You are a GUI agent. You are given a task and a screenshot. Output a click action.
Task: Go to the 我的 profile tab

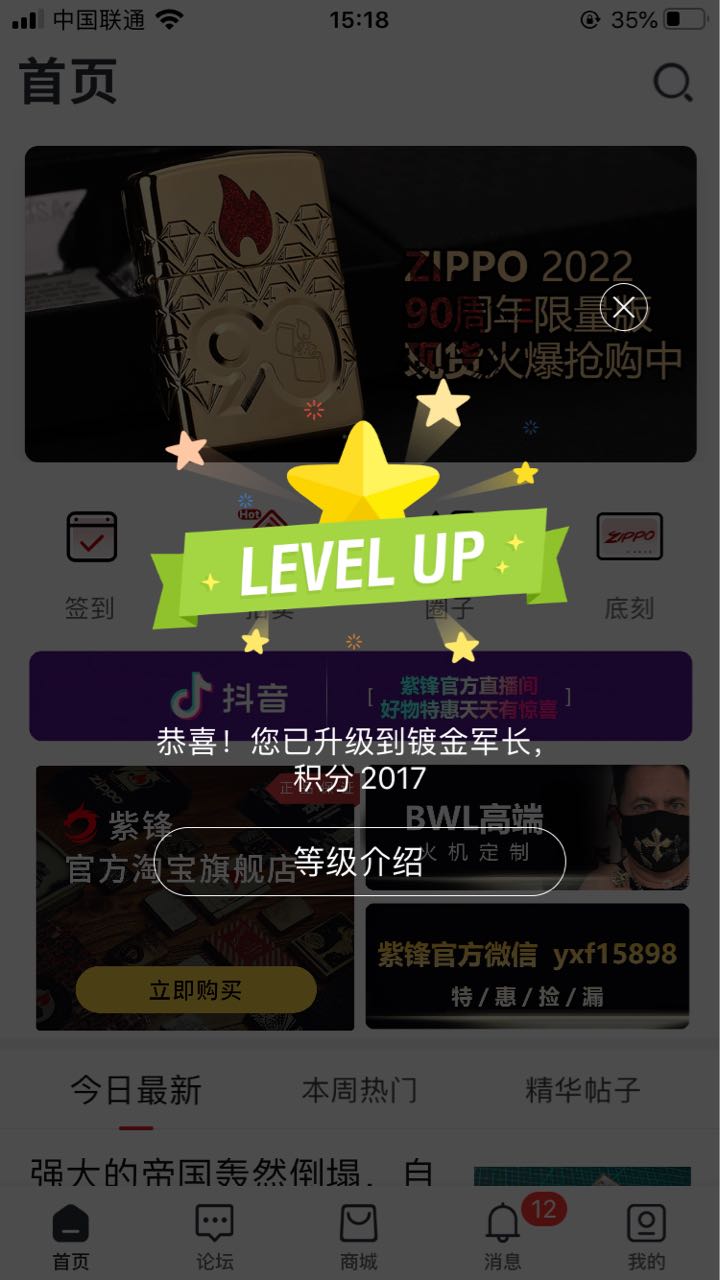[x=646, y=1236]
